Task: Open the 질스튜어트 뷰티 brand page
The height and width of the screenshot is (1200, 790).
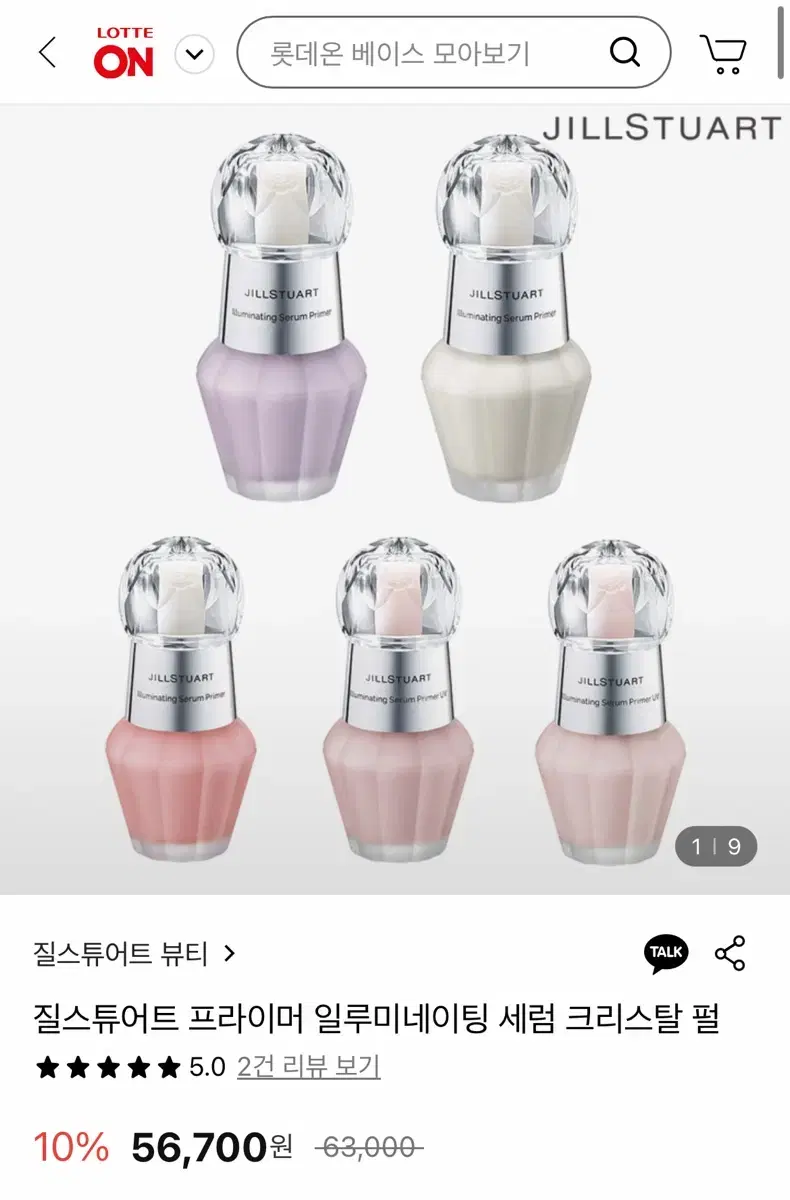Action: coord(120,954)
